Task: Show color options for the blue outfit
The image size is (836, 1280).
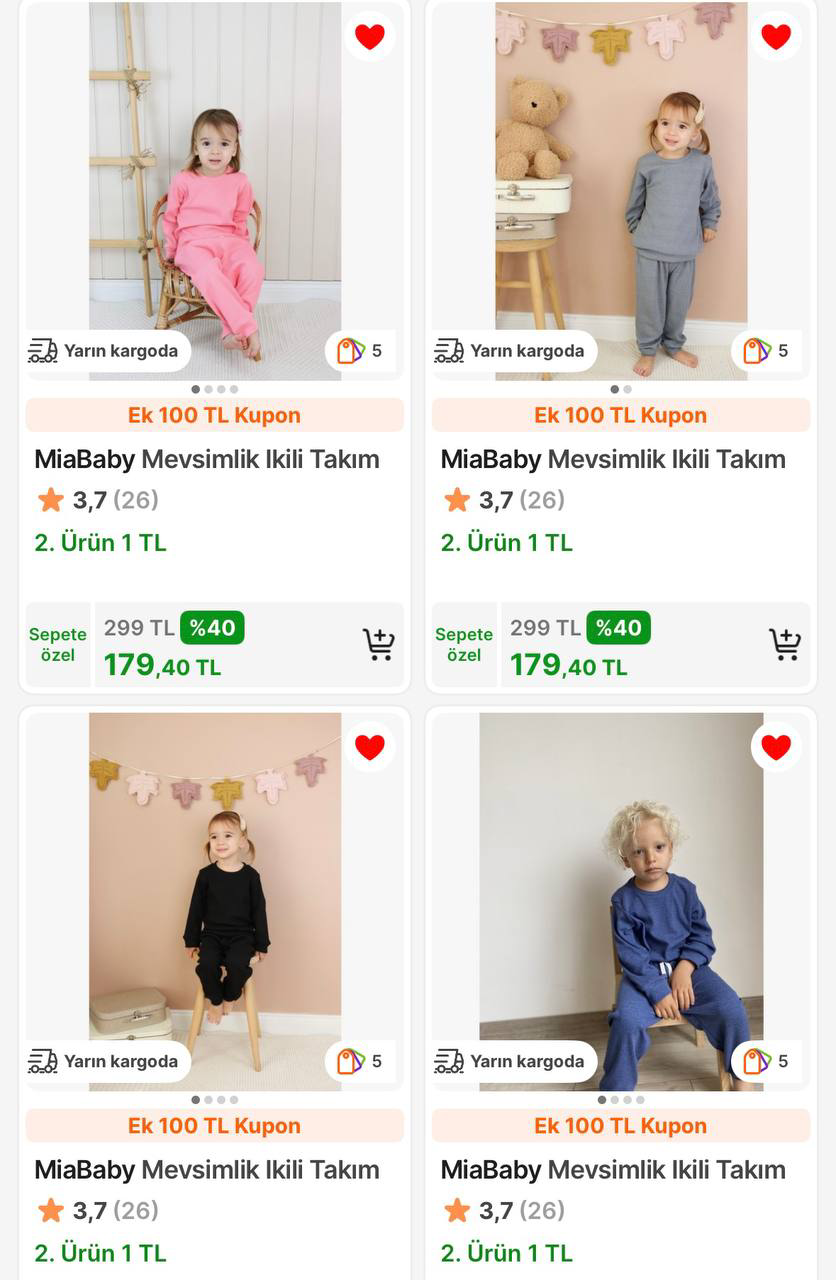Action: click(x=766, y=1061)
